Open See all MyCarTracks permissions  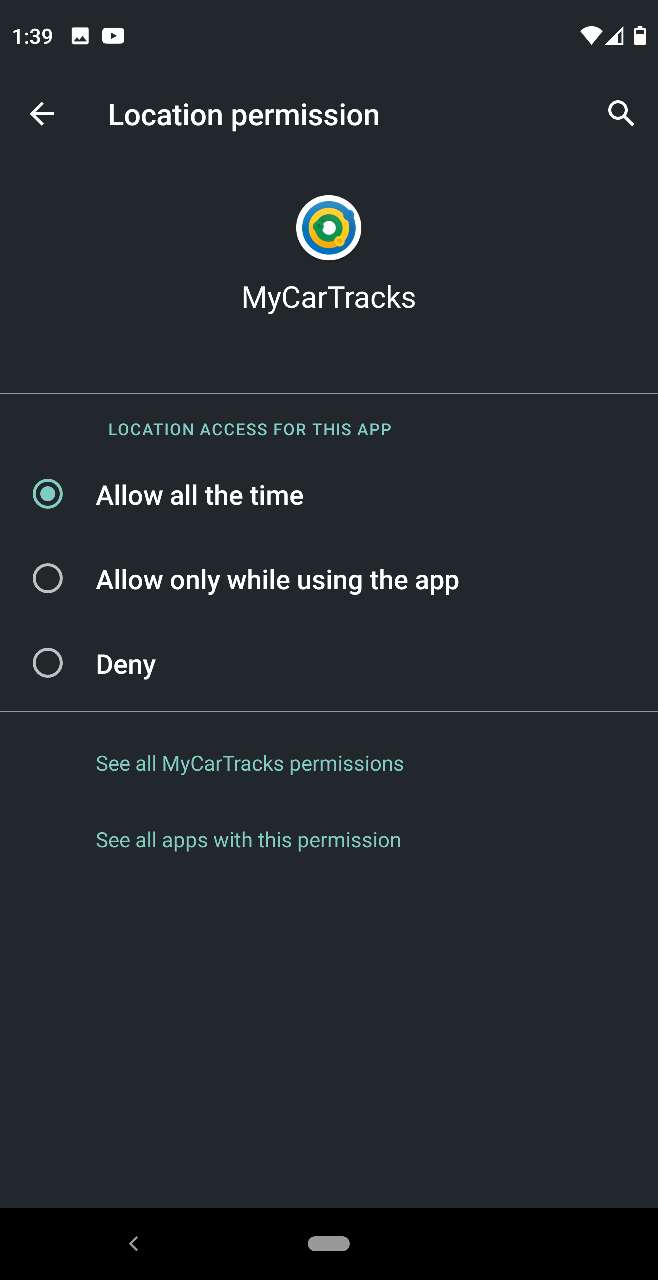pyautogui.click(x=250, y=764)
